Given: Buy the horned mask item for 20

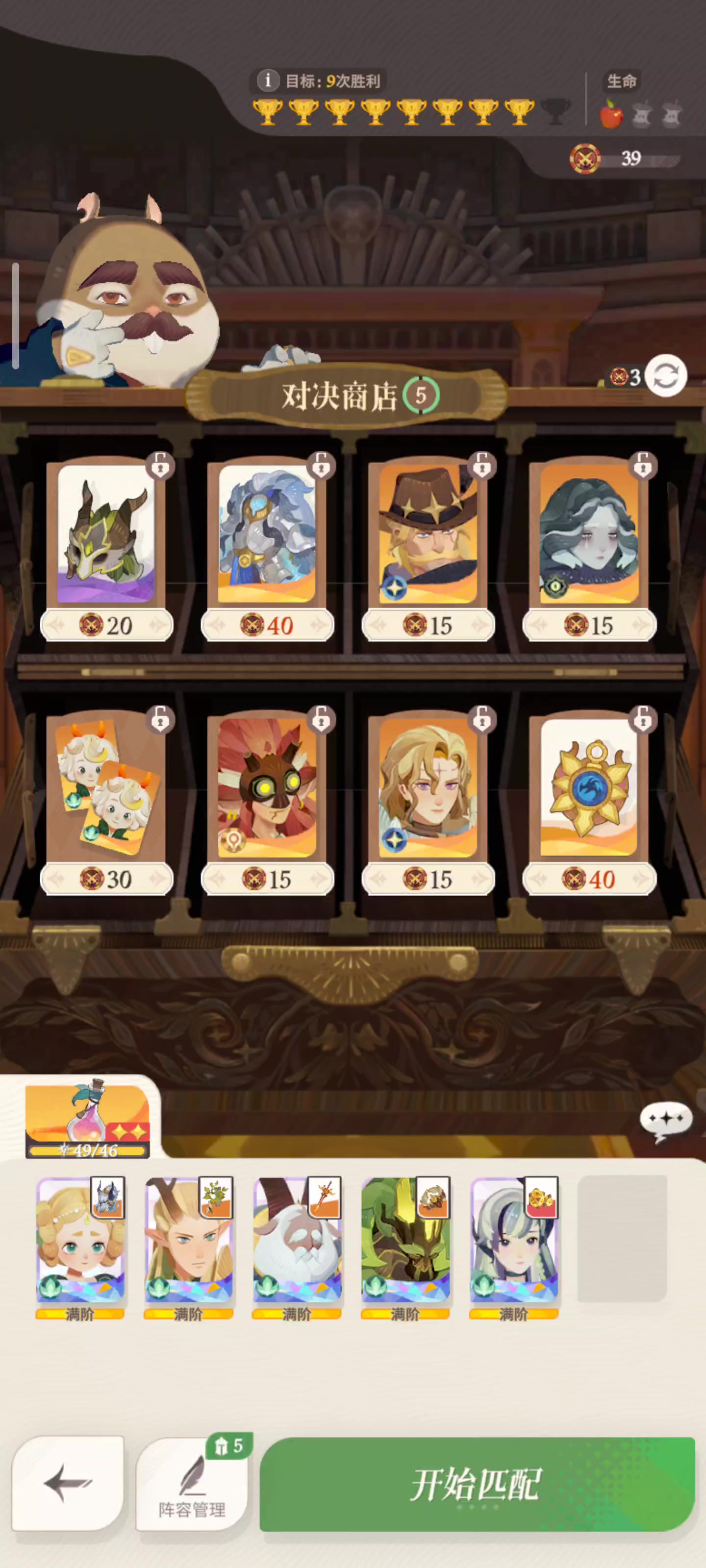Looking at the screenshot, I should pos(106,550).
